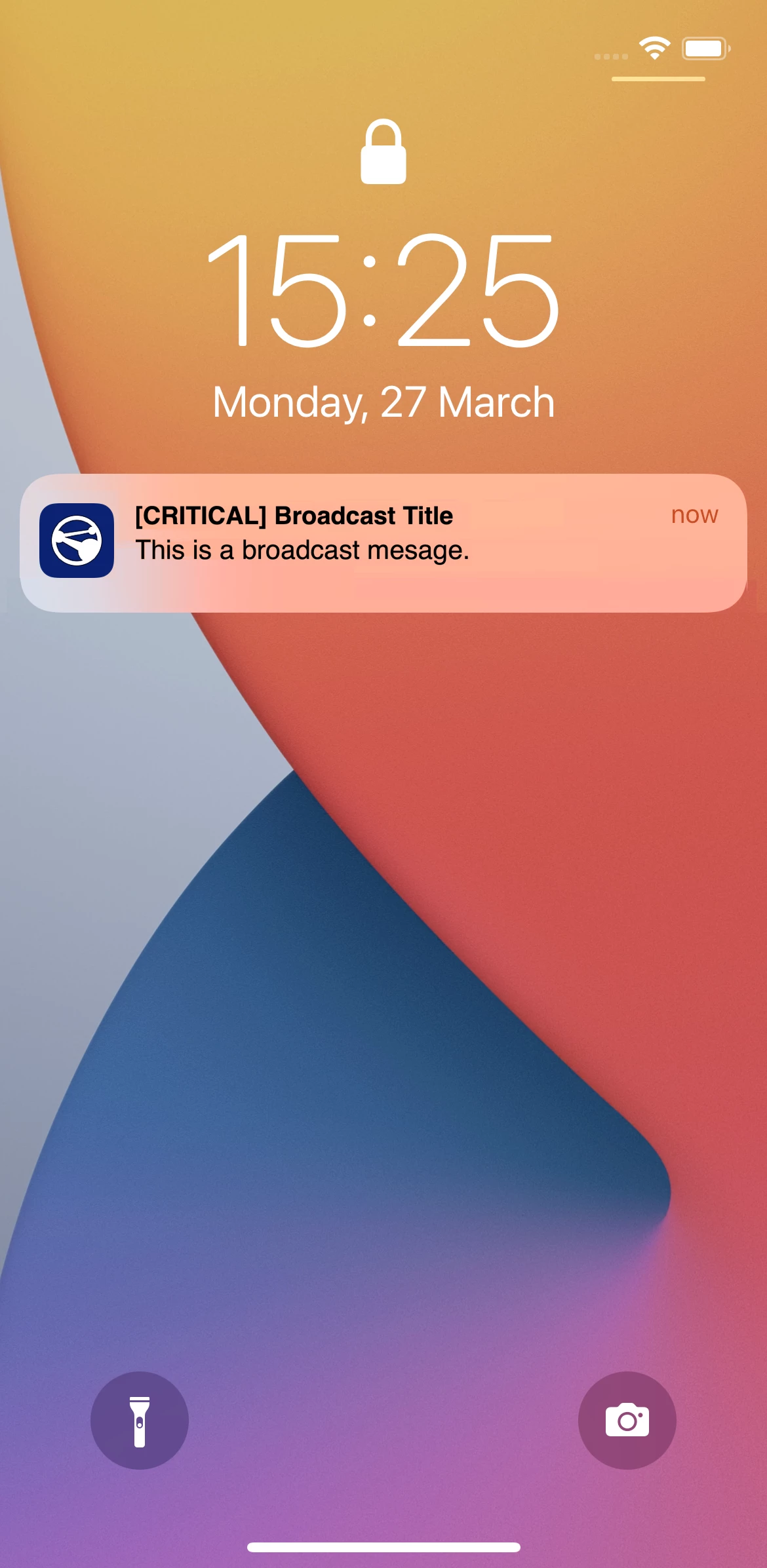
Task: Open the camera from lock screen
Action: (627, 1420)
